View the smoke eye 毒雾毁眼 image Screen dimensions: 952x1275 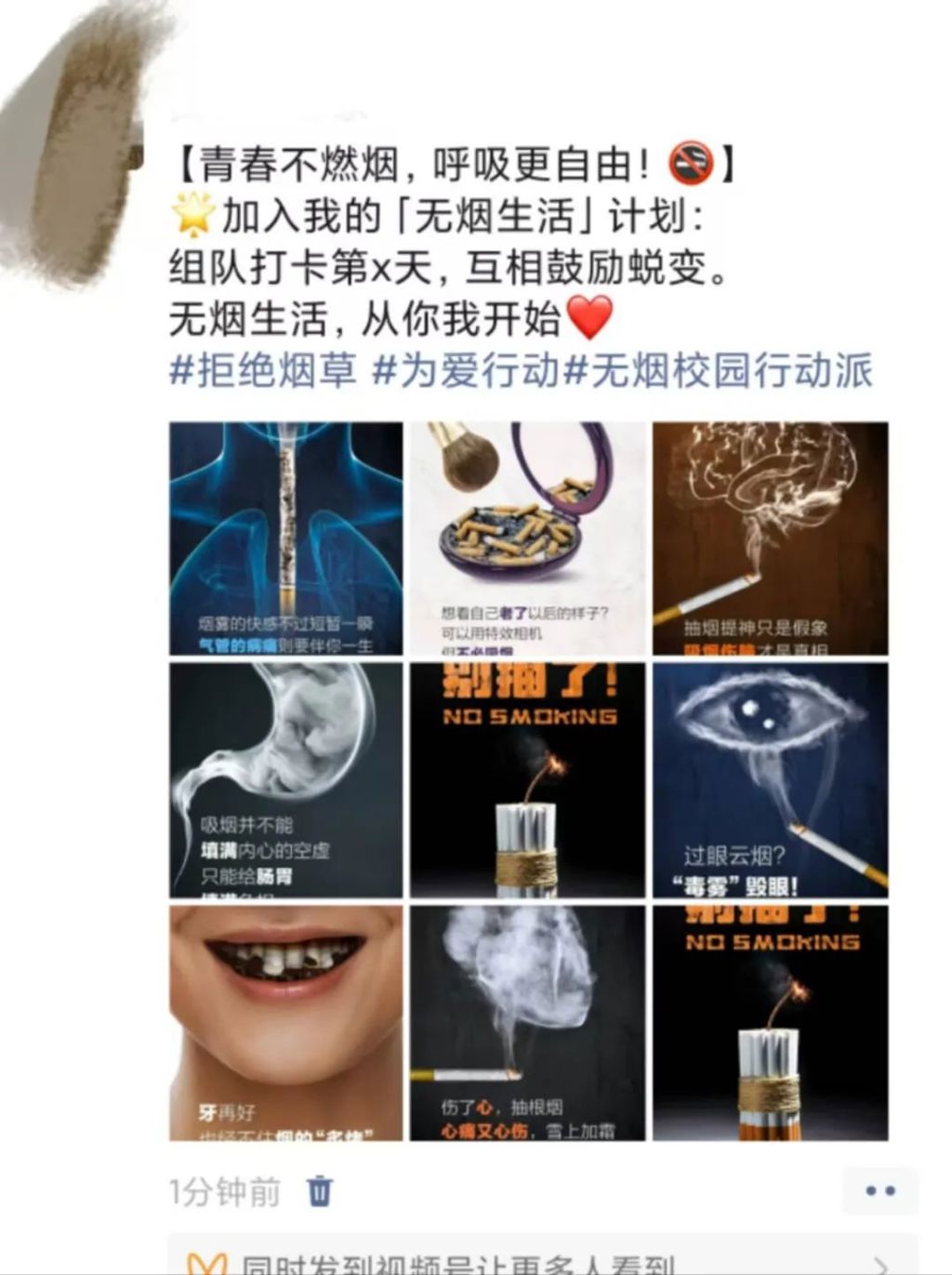point(770,779)
